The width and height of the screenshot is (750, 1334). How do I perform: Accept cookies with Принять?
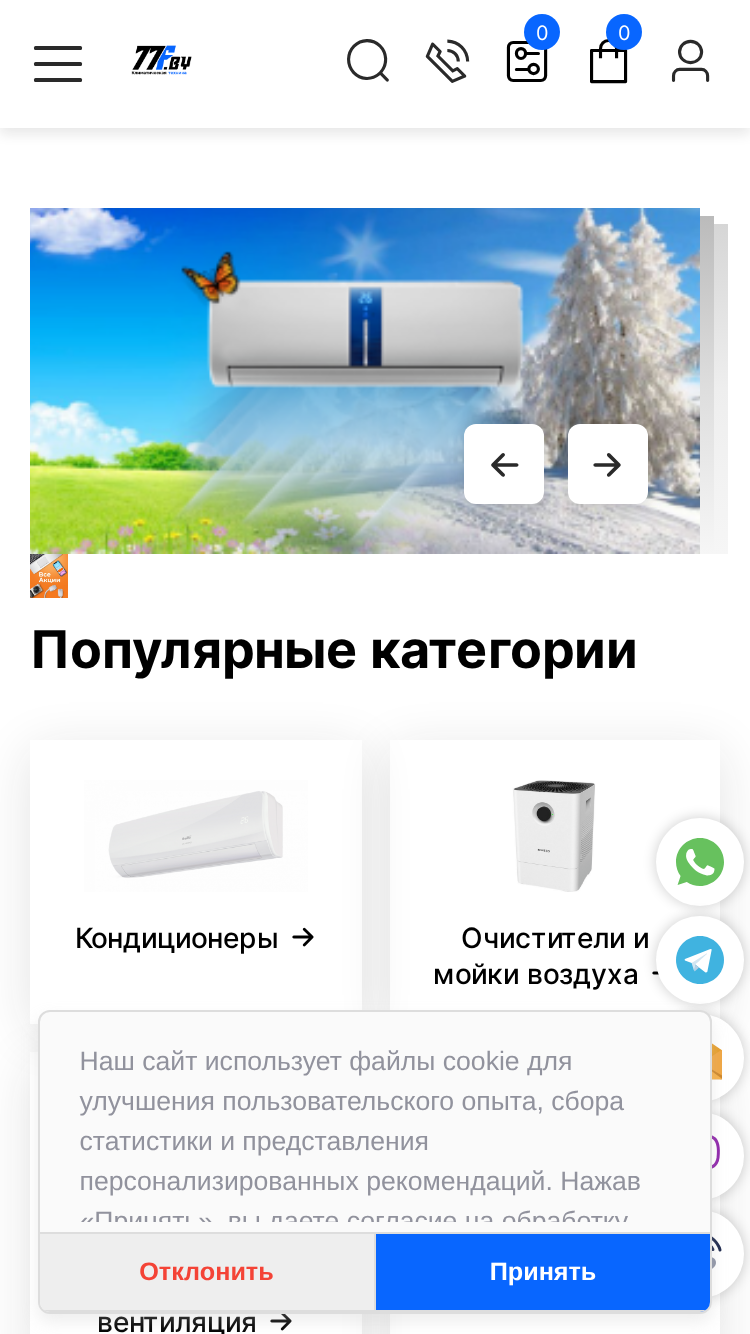coord(543,1271)
